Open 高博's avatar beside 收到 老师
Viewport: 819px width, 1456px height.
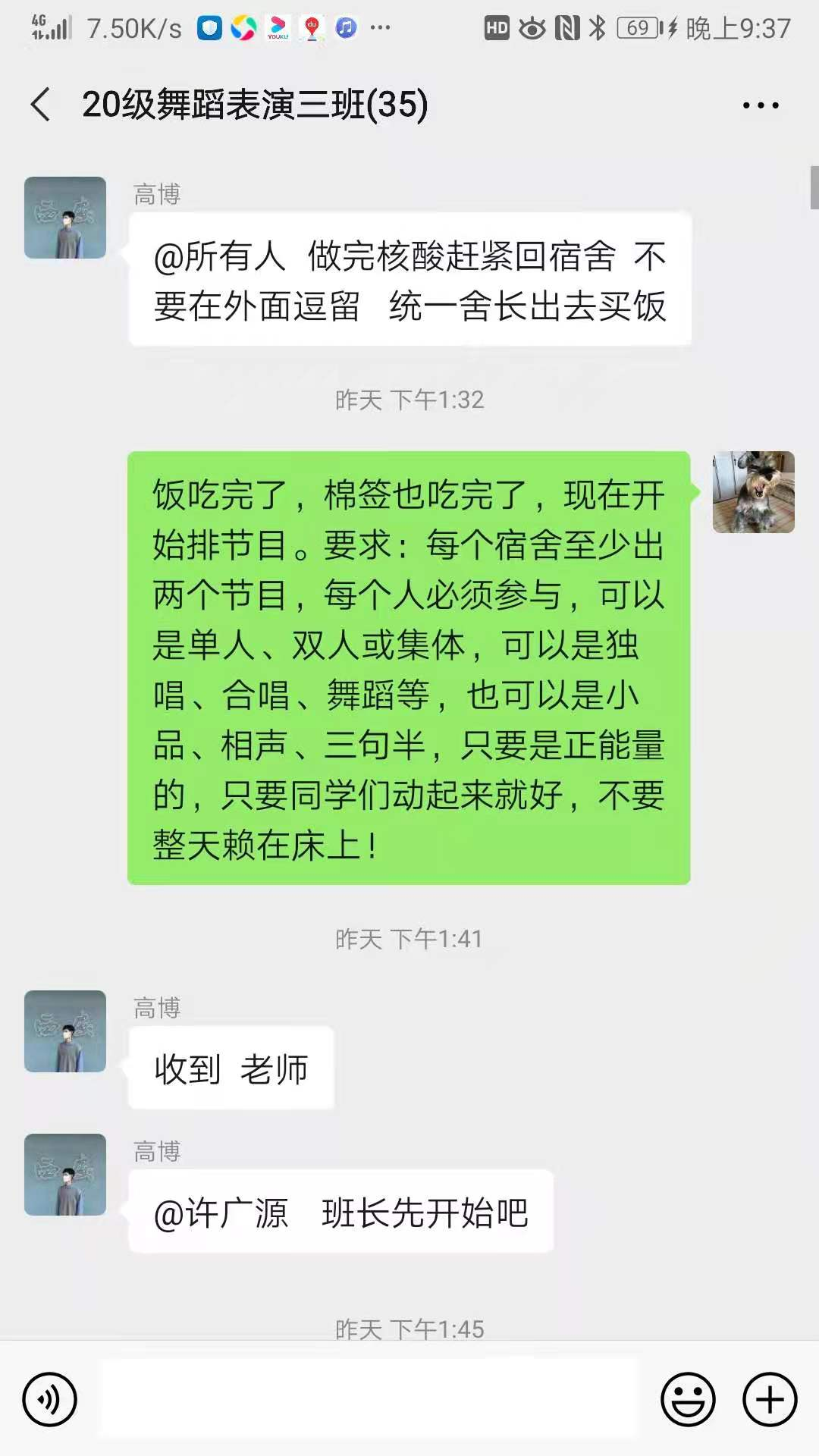65,1031
